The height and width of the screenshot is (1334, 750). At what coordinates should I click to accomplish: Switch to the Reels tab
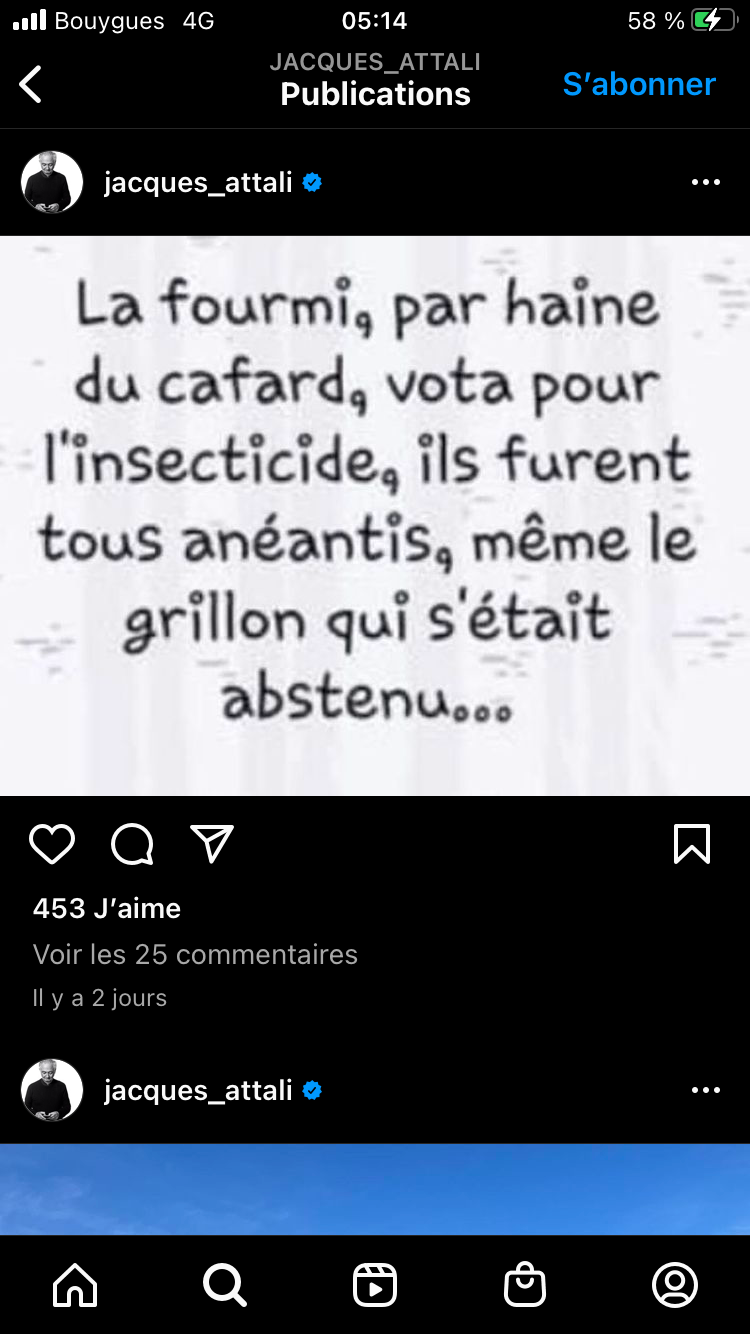tap(375, 1285)
